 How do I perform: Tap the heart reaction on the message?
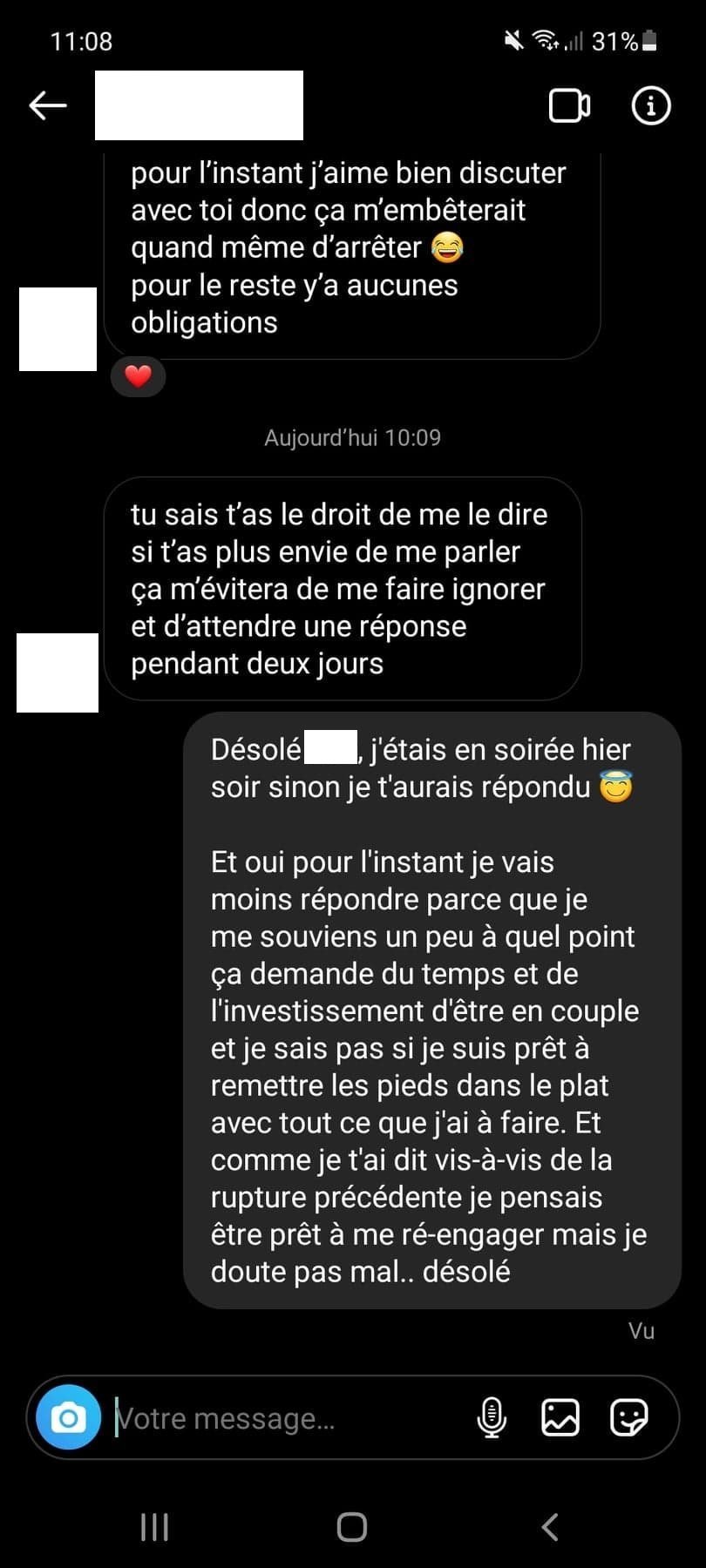pos(138,376)
